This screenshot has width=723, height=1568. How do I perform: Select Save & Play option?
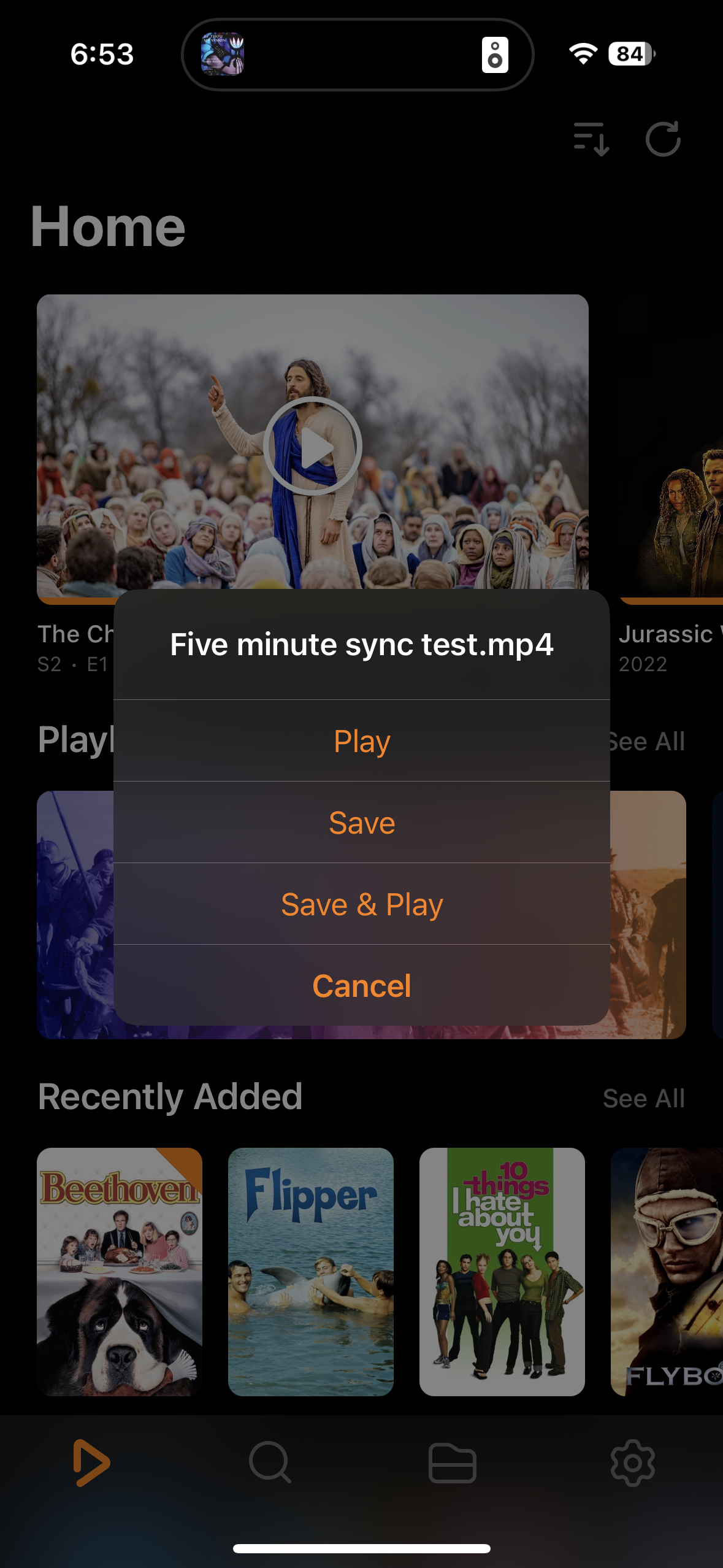tap(362, 904)
